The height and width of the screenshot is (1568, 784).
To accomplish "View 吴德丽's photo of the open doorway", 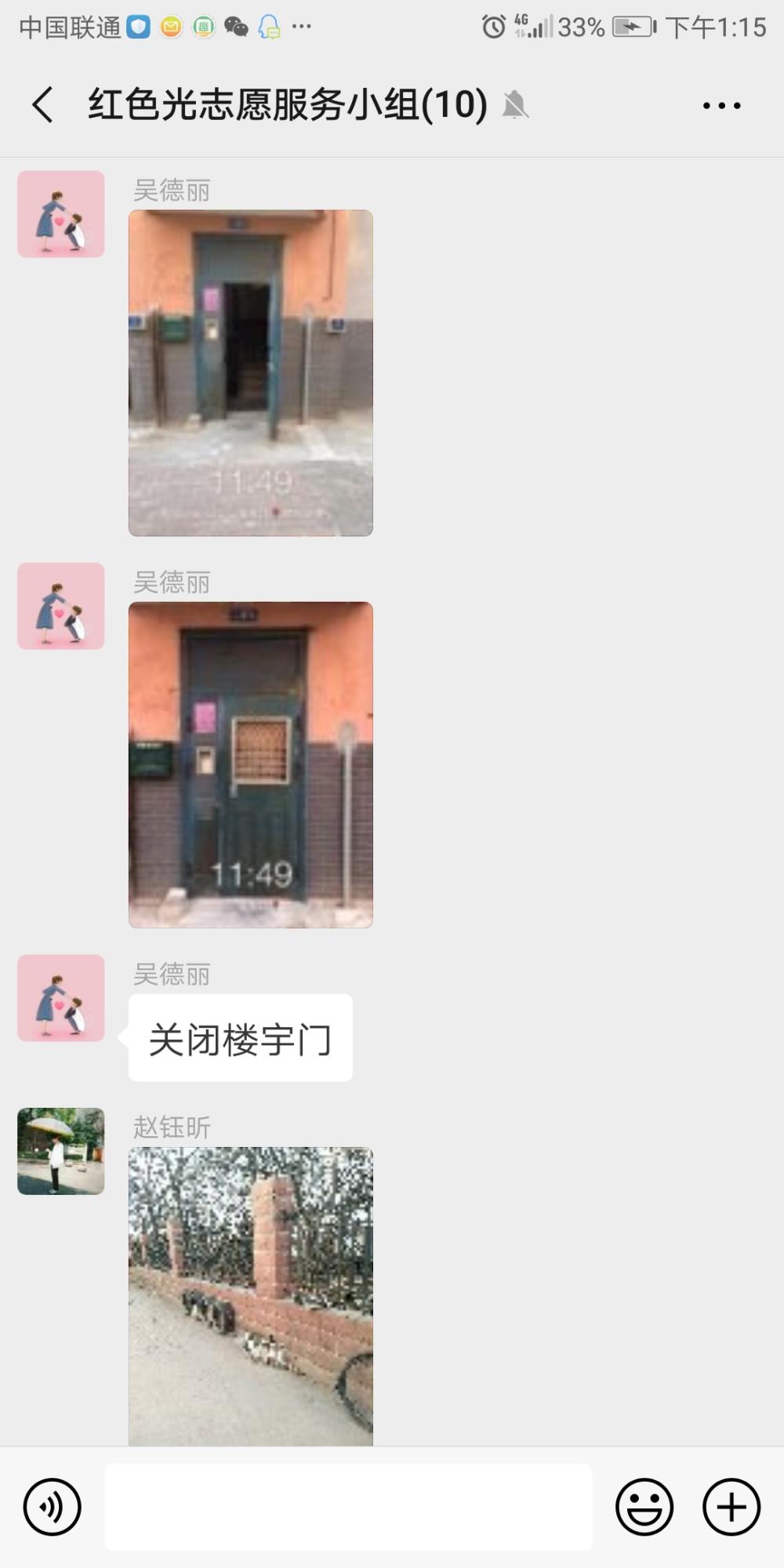I will [x=251, y=373].
